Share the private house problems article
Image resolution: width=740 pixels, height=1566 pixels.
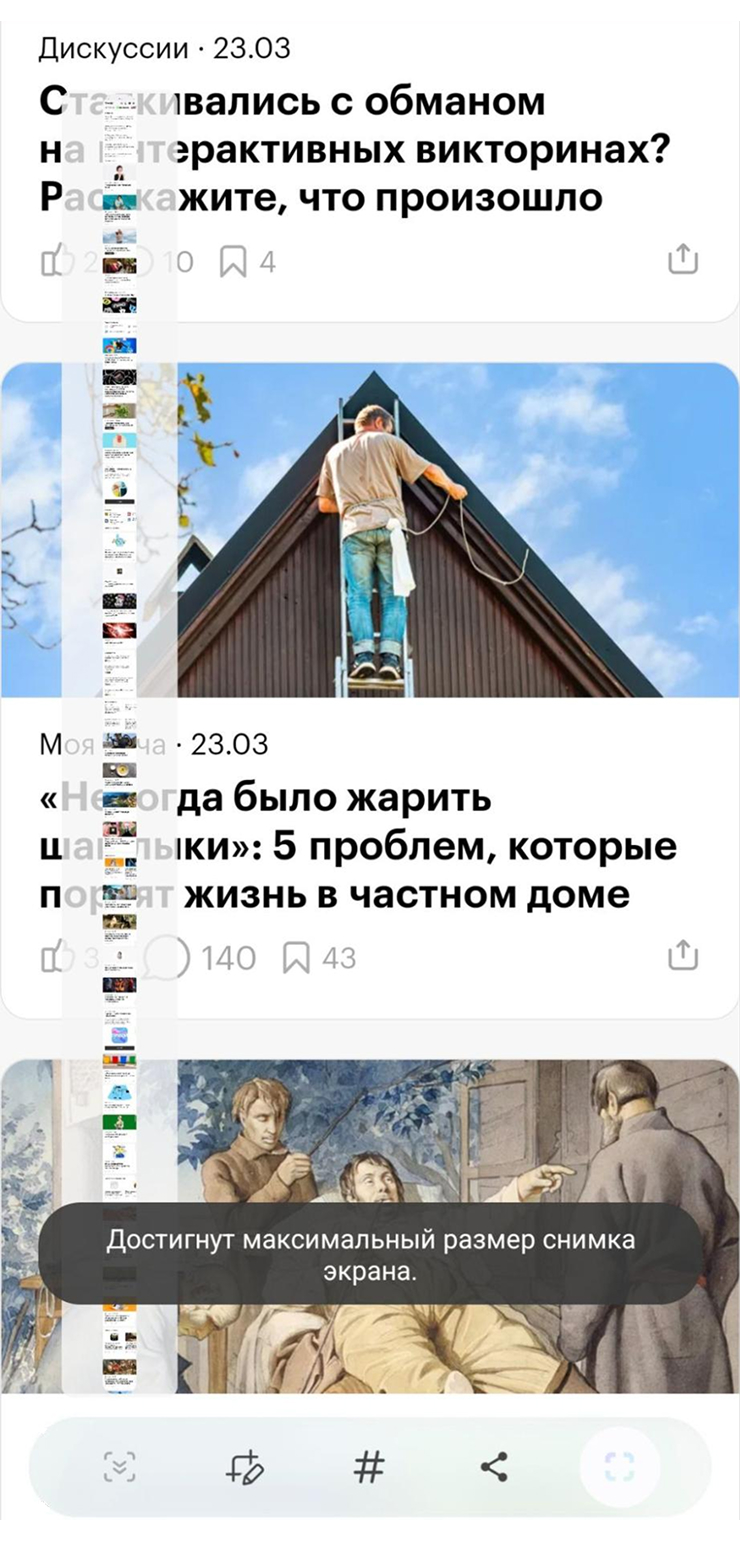pos(682,955)
